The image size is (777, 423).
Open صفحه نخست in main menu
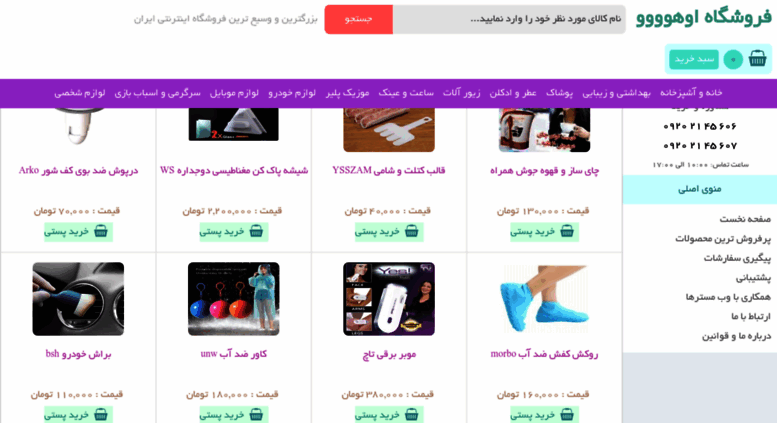745,219
